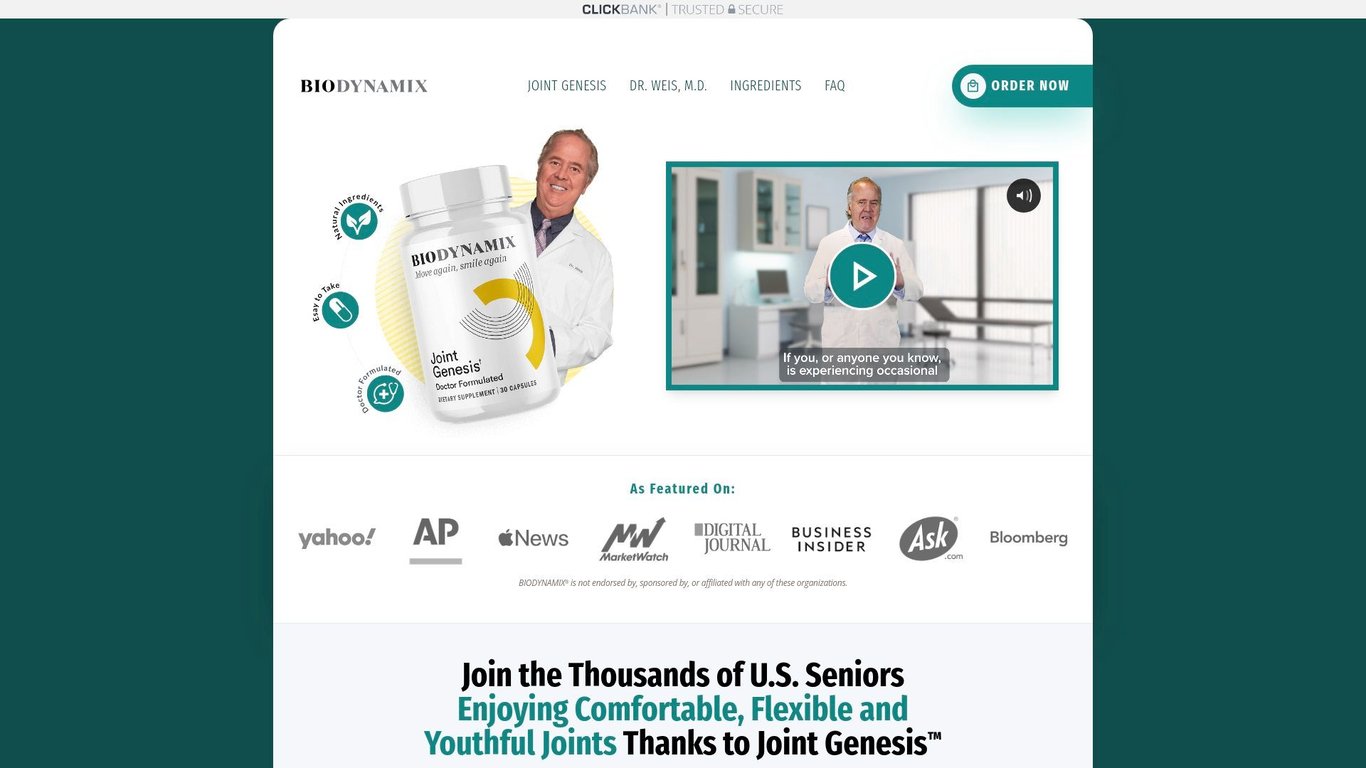Open the Biodynamix home logo
The height and width of the screenshot is (768, 1366).
(364, 86)
